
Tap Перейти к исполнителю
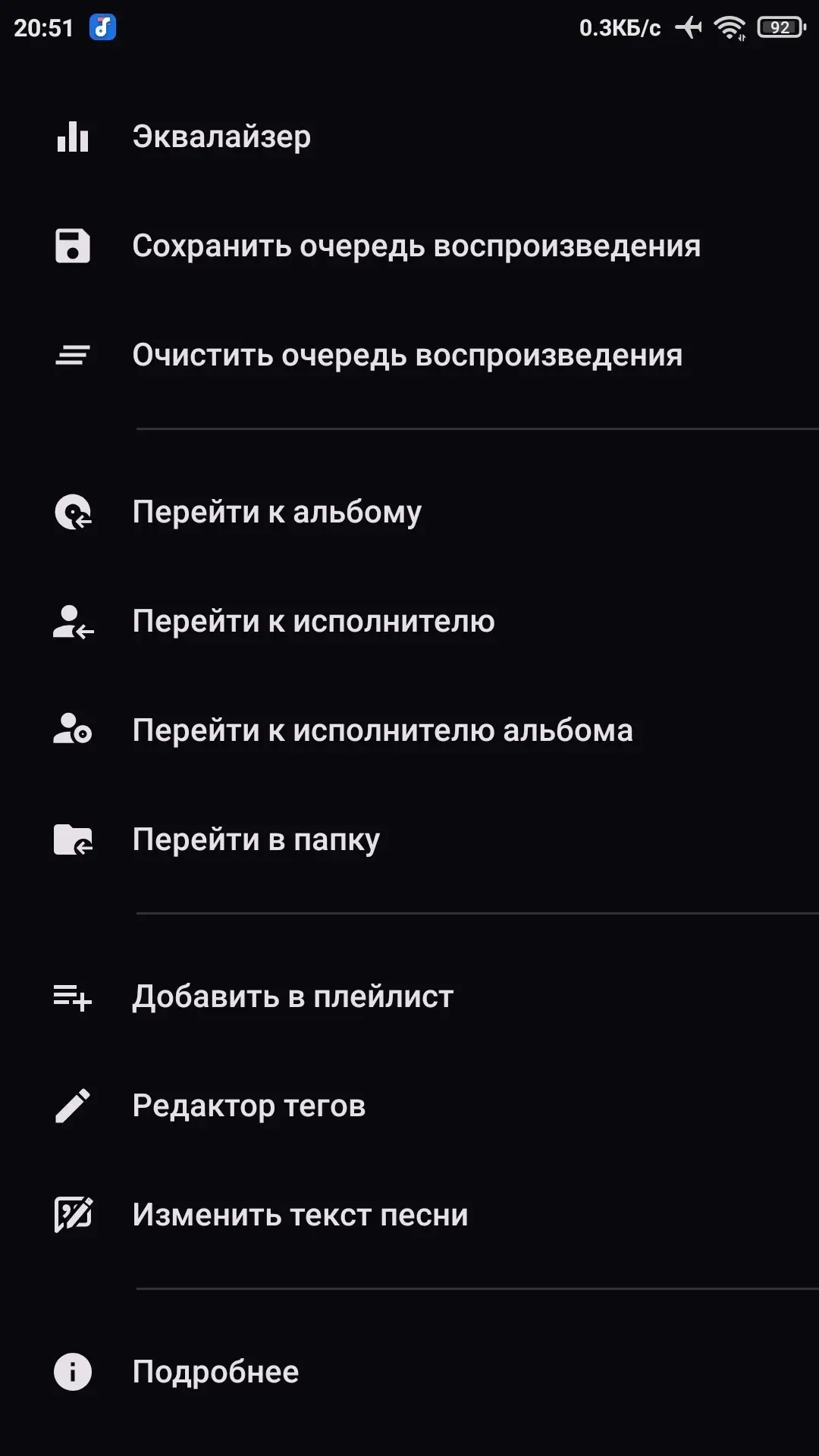click(409, 621)
